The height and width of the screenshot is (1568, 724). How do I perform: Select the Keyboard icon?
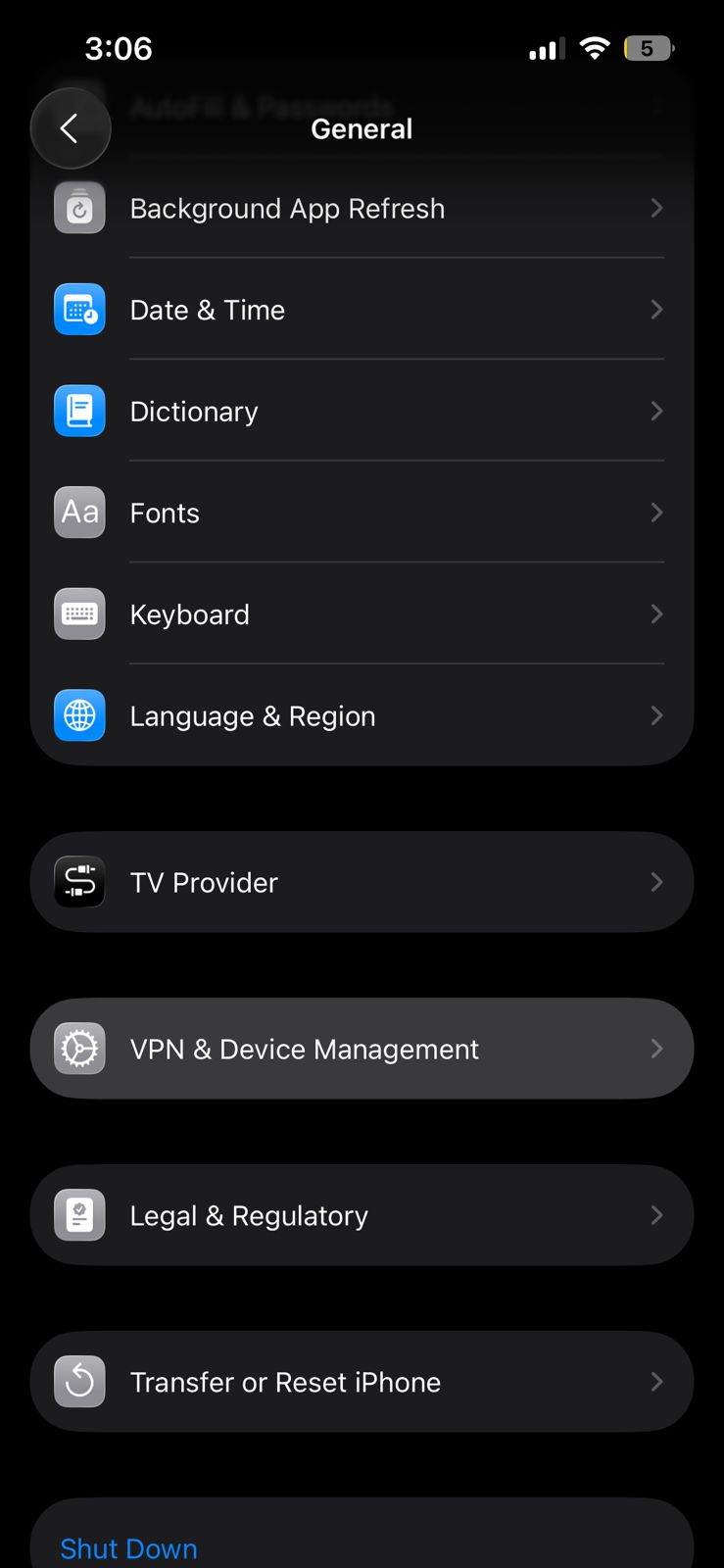point(79,613)
